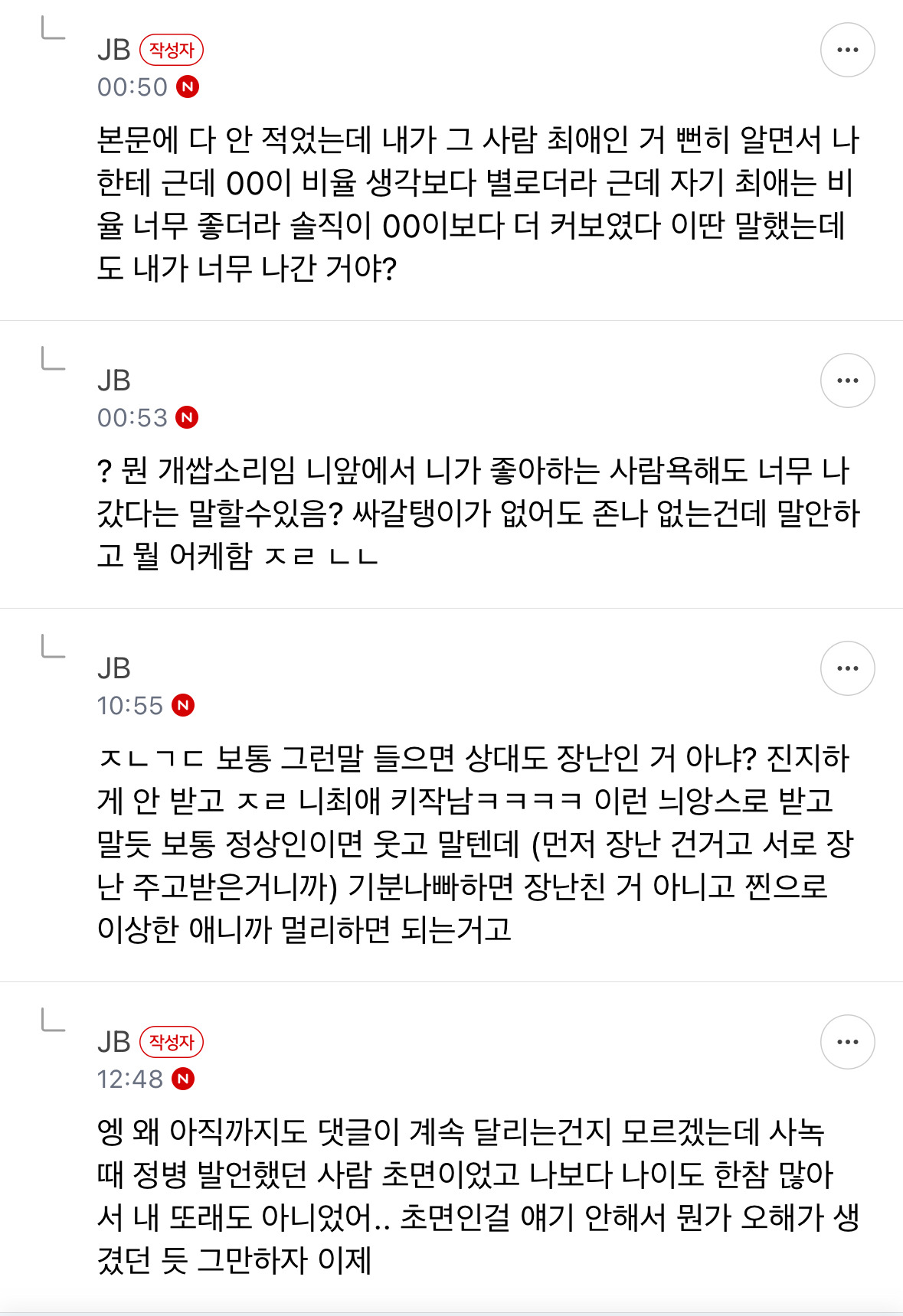
Task: Expand the 00:50 comment's more-options ellipsis
Action: (x=846, y=48)
